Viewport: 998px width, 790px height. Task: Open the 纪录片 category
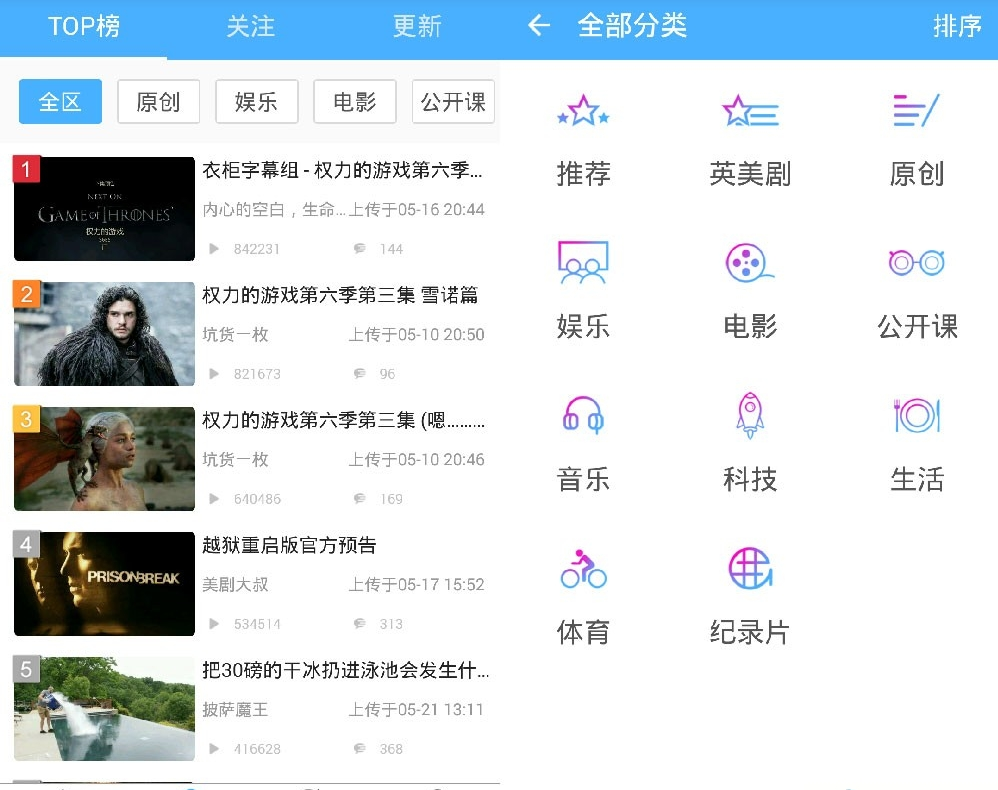750,597
